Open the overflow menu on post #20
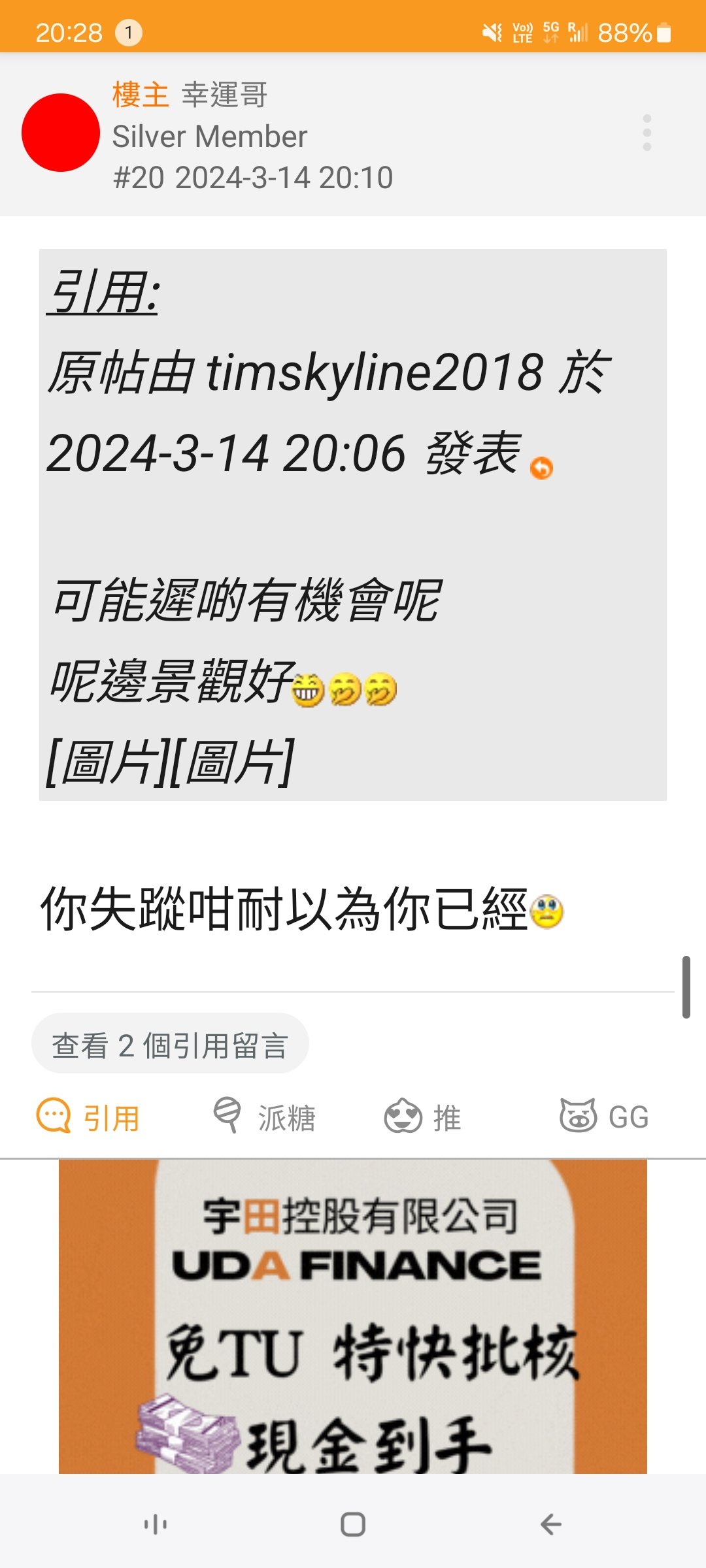Image resolution: width=706 pixels, height=1568 pixels. (x=647, y=133)
